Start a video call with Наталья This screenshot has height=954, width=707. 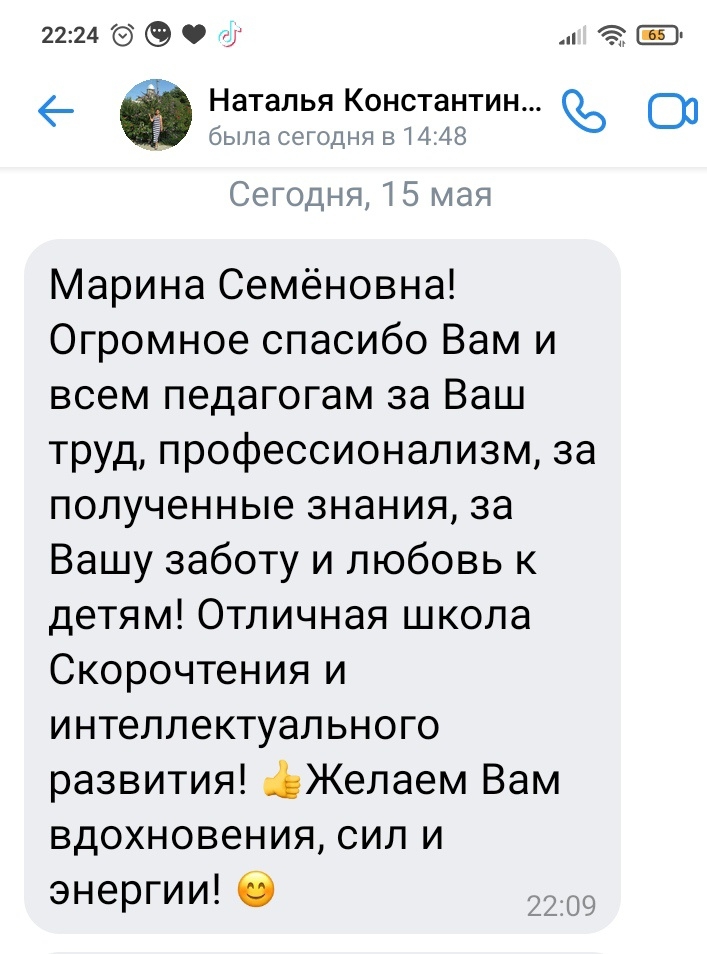click(672, 112)
